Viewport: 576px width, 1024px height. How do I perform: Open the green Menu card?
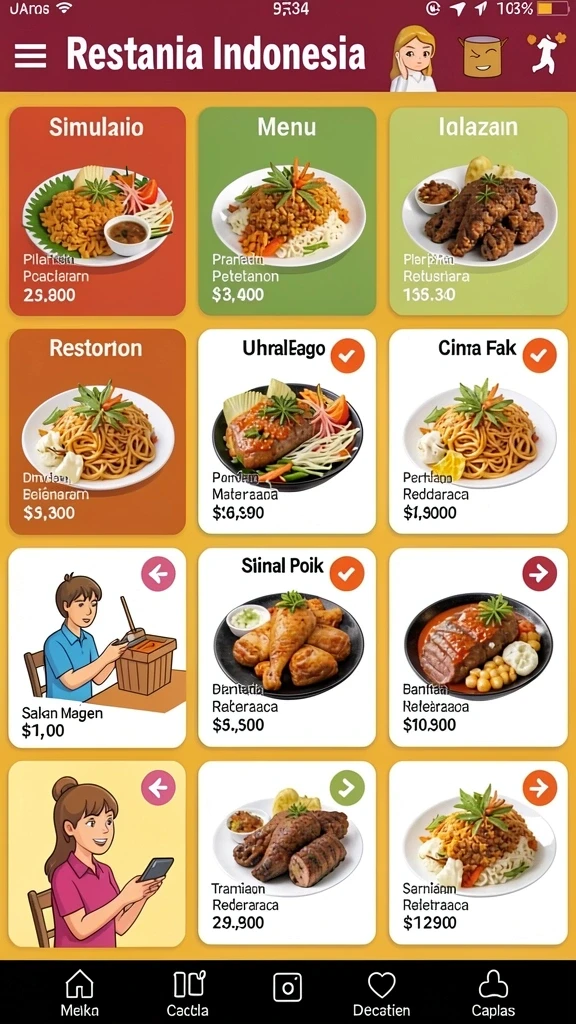[287, 211]
